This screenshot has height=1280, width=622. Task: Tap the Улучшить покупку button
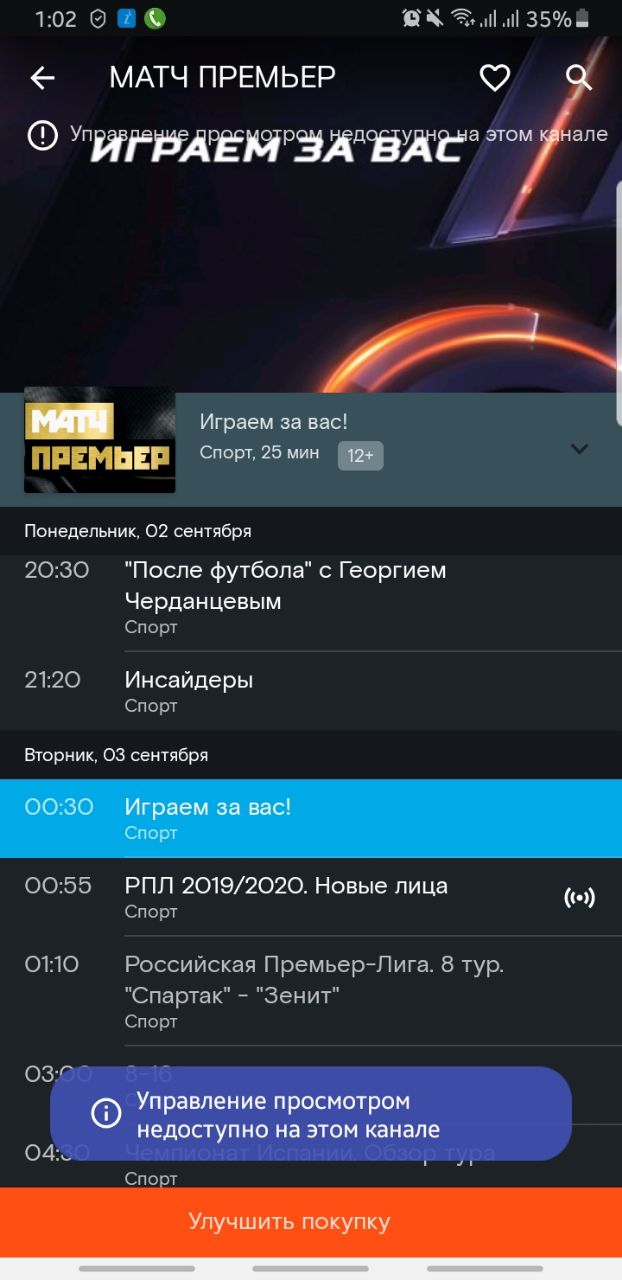310,1222
